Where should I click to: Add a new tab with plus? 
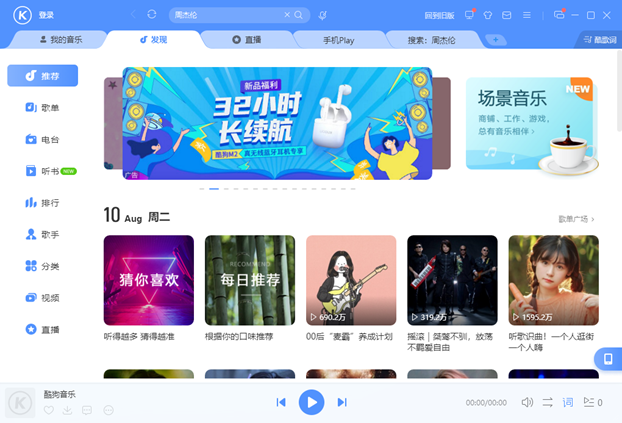coord(495,40)
